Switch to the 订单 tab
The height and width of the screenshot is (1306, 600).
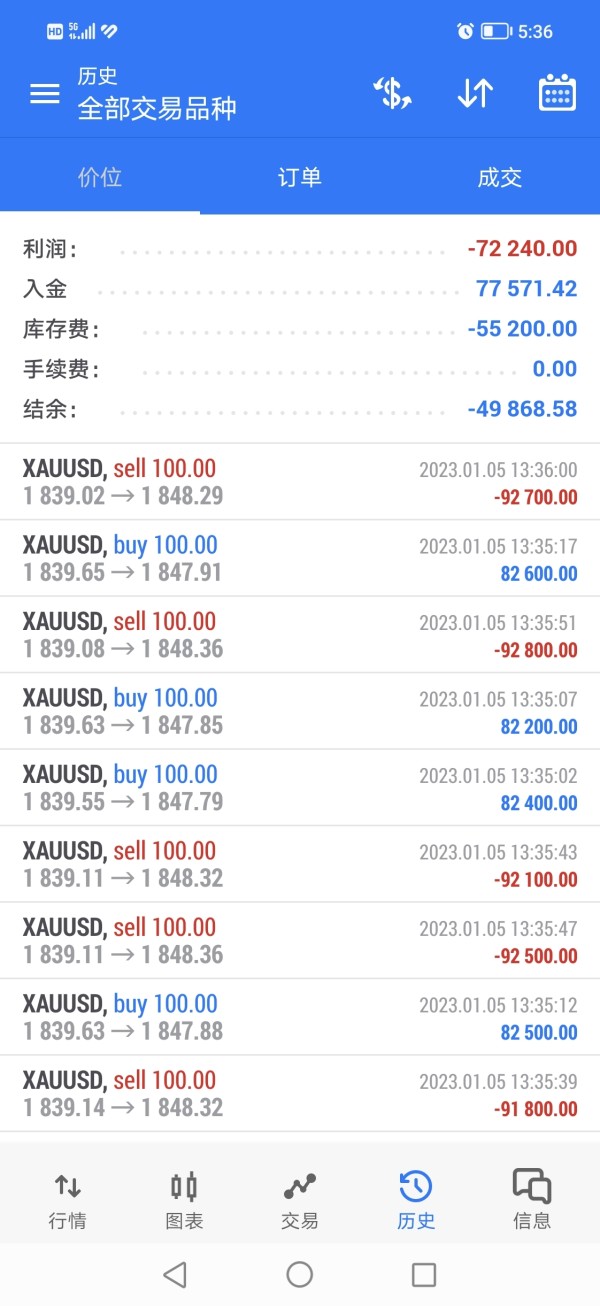coord(300,177)
